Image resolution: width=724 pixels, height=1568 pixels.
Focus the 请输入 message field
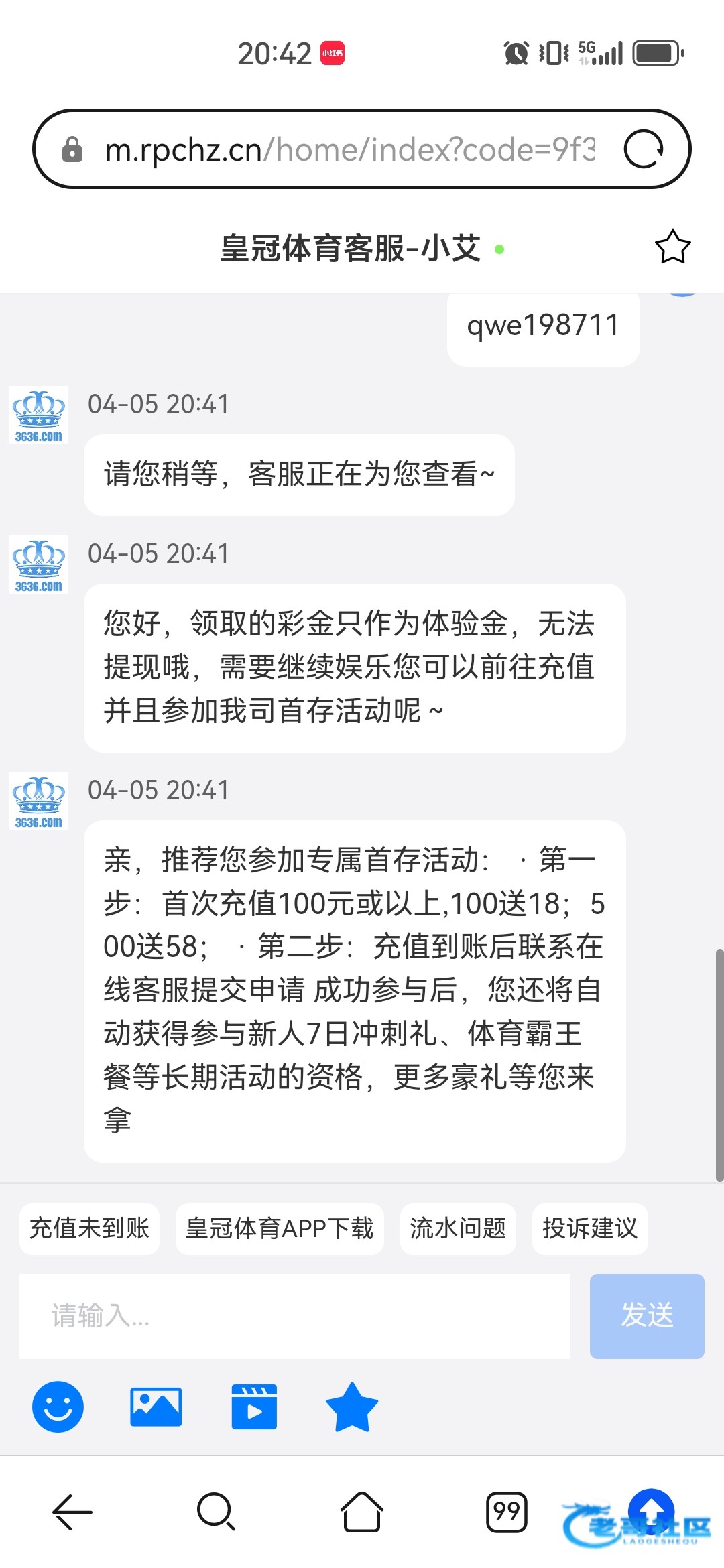coord(295,1315)
